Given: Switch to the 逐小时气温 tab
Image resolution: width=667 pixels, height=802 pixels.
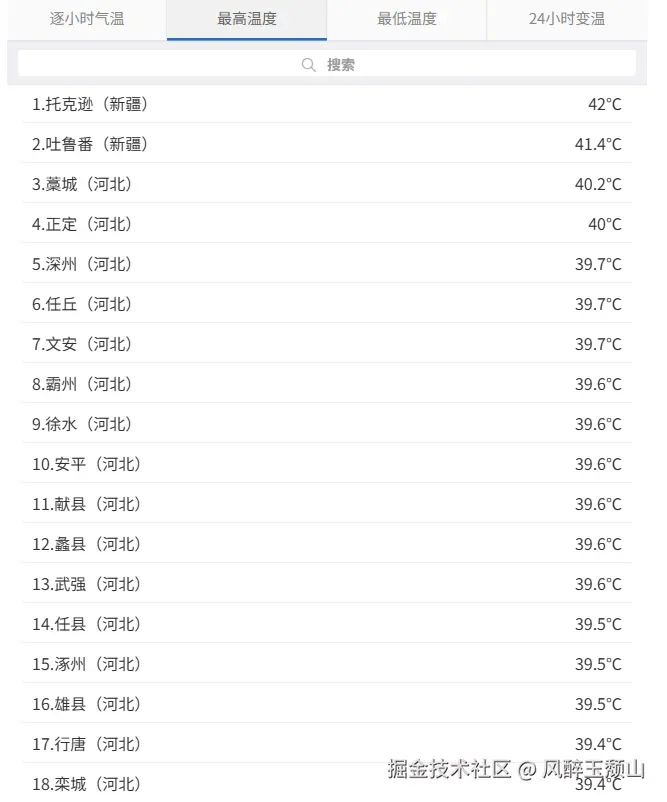Looking at the screenshot, I should click(87, 19).
